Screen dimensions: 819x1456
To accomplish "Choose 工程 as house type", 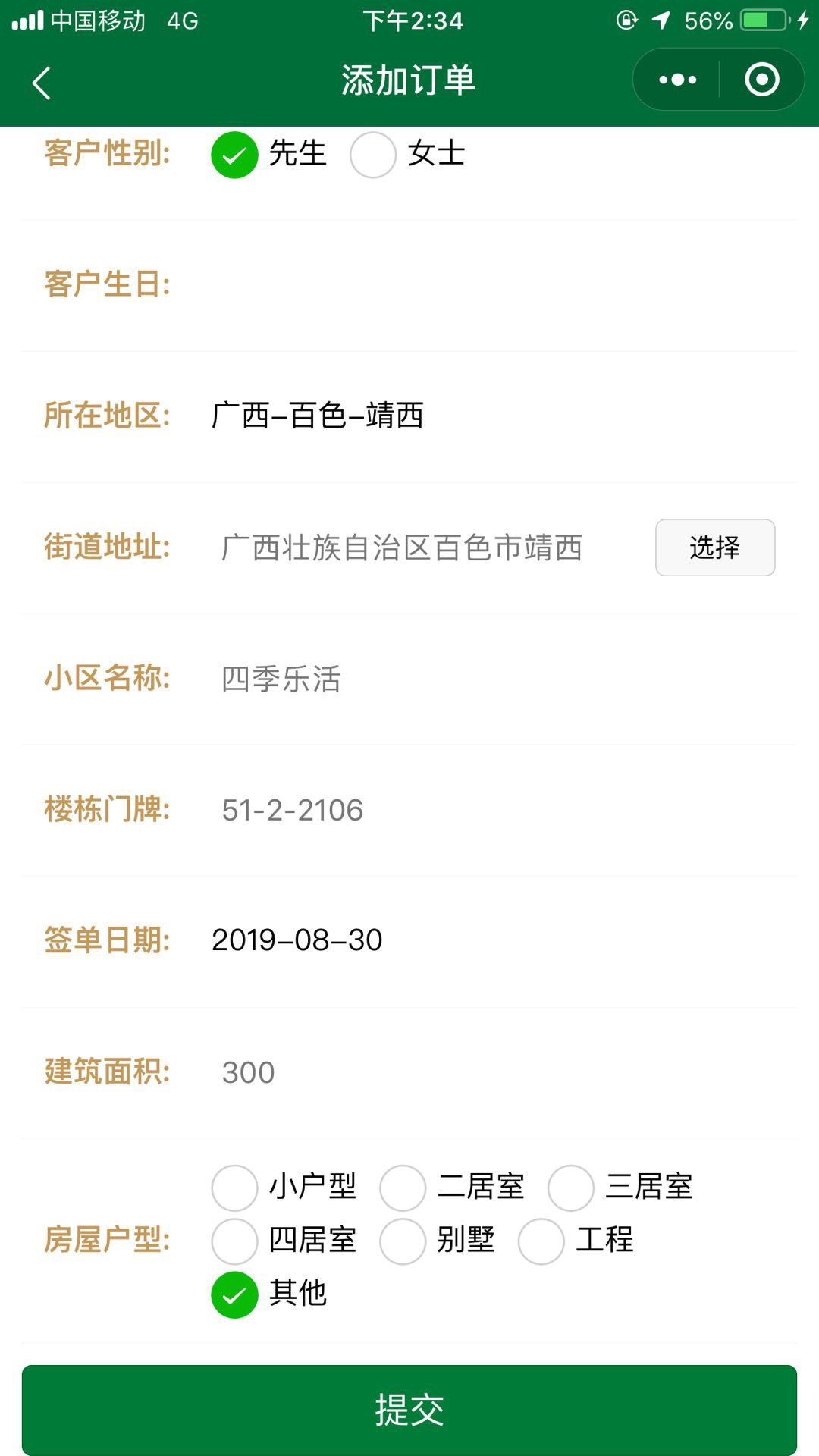I will point(541,1241).
